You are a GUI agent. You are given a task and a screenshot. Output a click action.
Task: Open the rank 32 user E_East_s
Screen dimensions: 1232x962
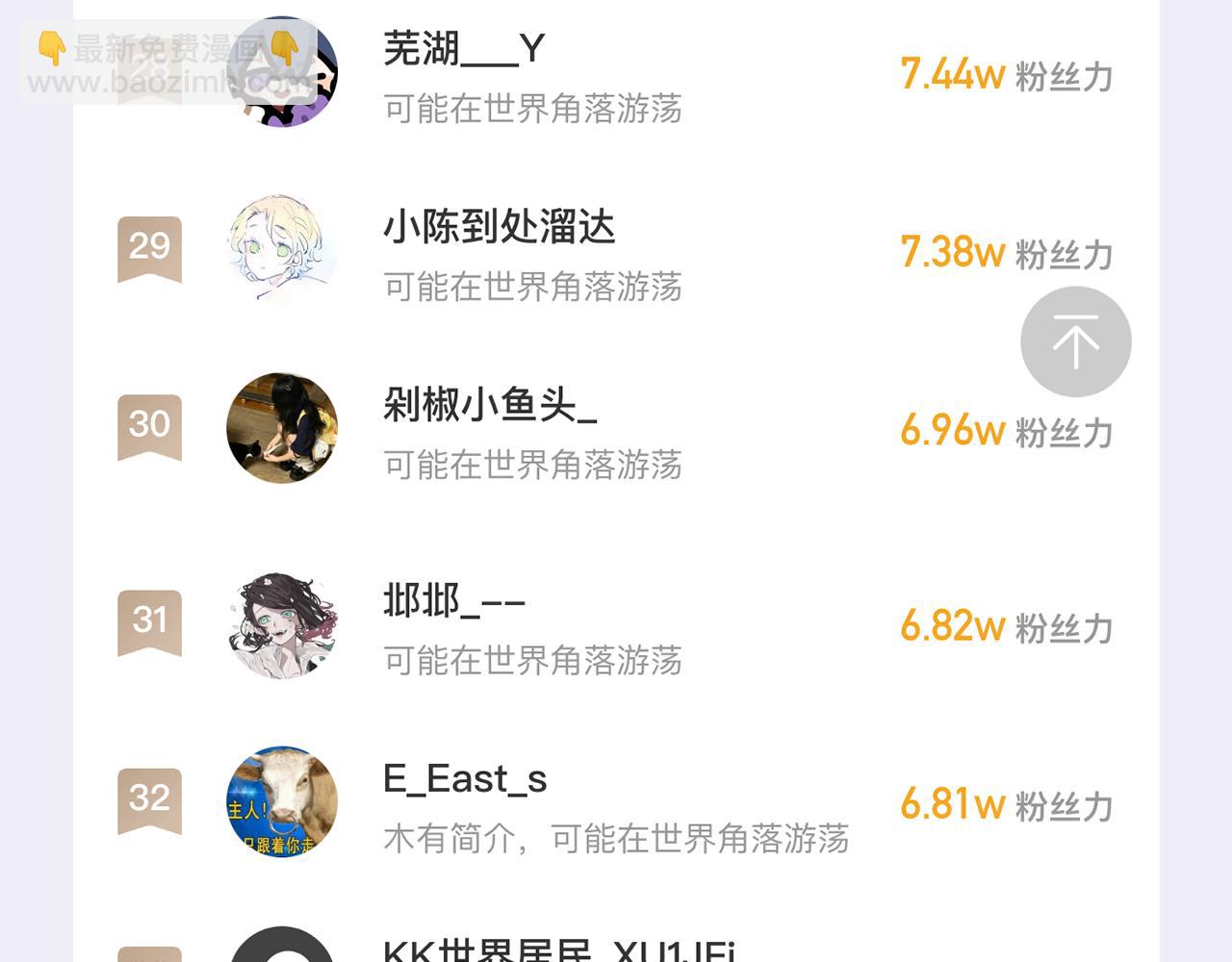coord(465,779)
